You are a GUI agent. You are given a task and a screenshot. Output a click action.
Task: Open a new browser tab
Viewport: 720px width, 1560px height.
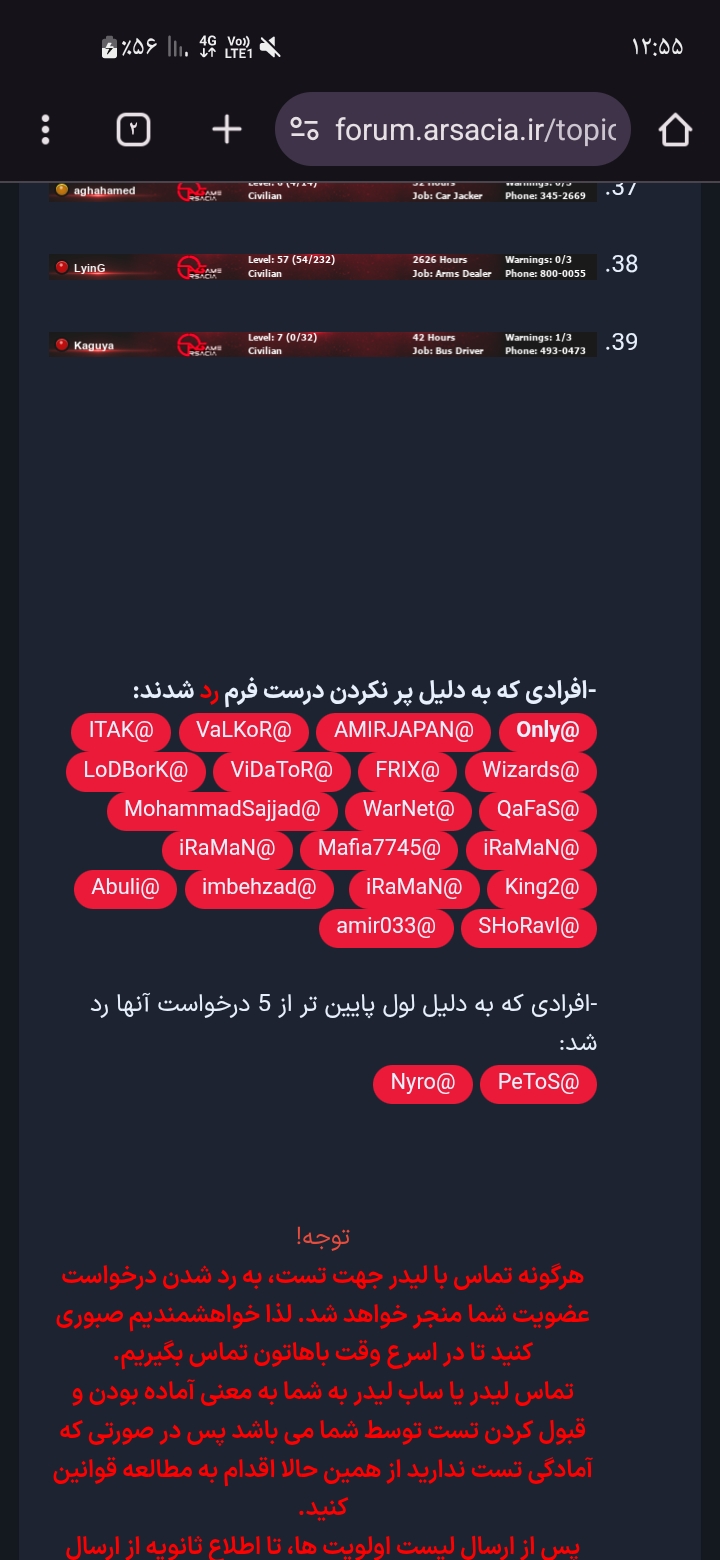coord(227,130)
